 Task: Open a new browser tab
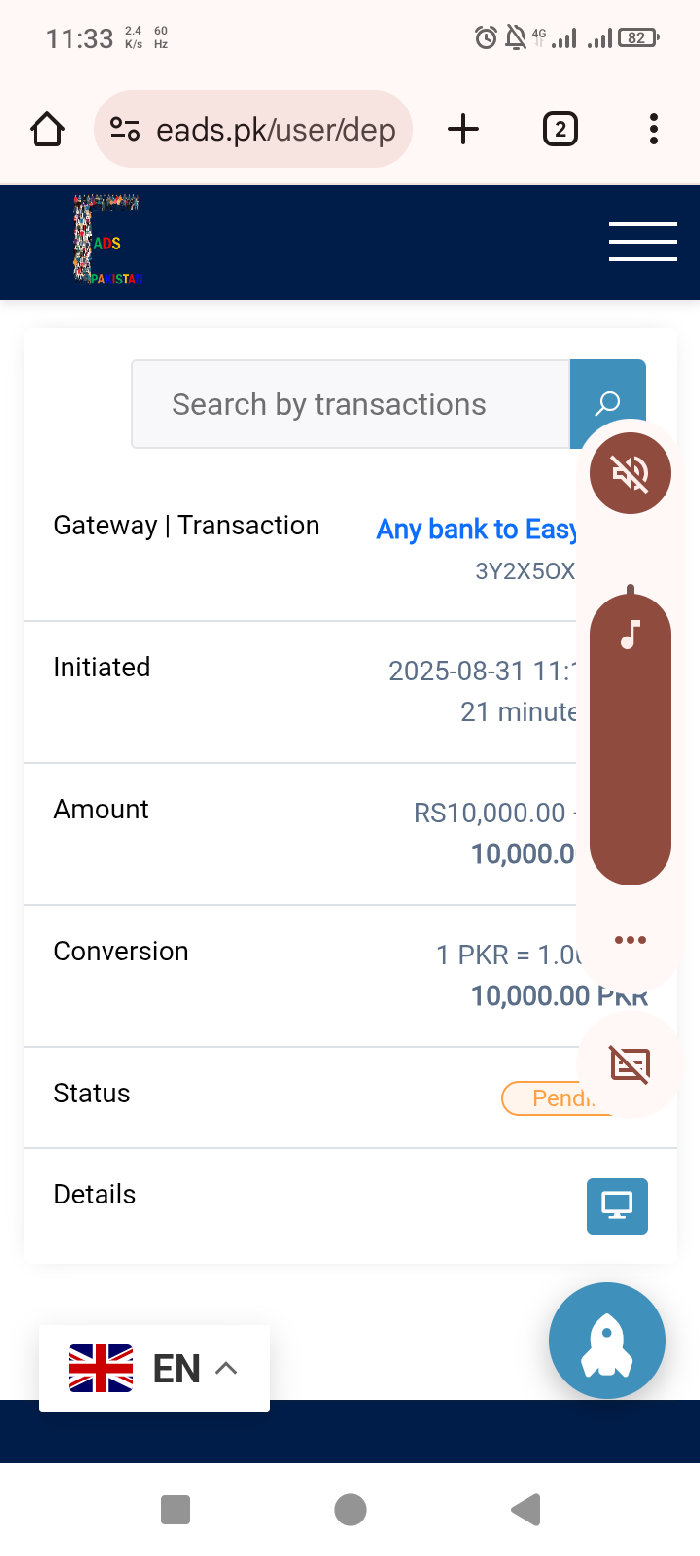(x=463, y=129)
